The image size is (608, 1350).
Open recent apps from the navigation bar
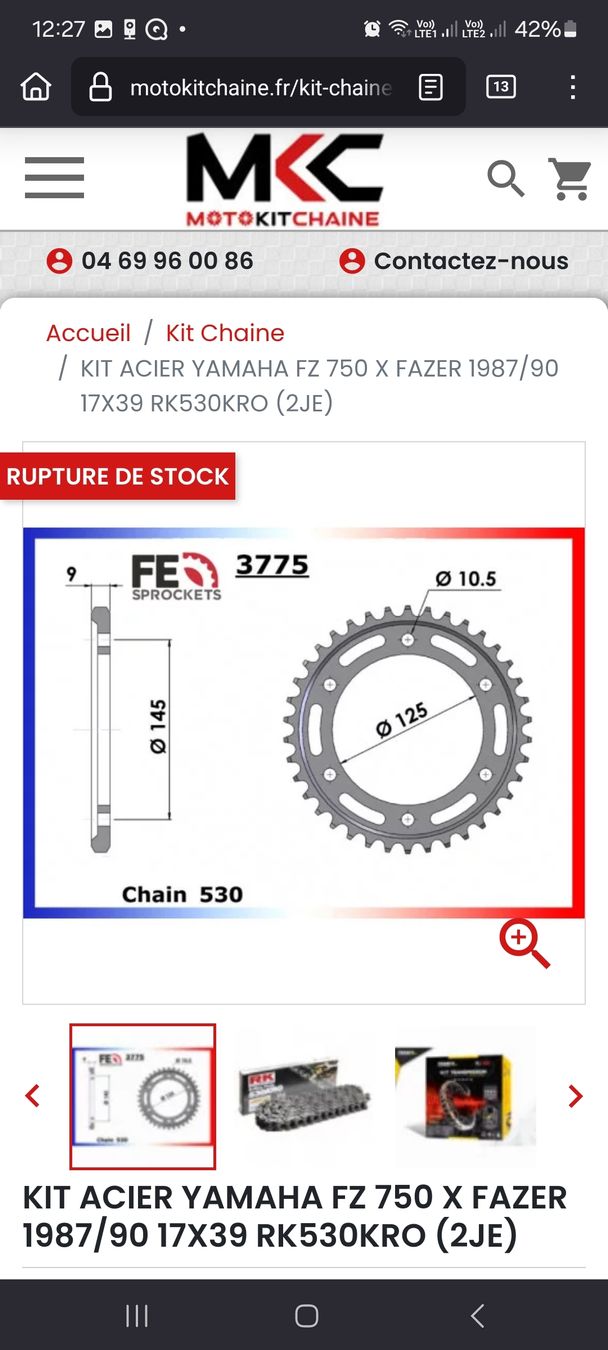[x=137, y=1316]
